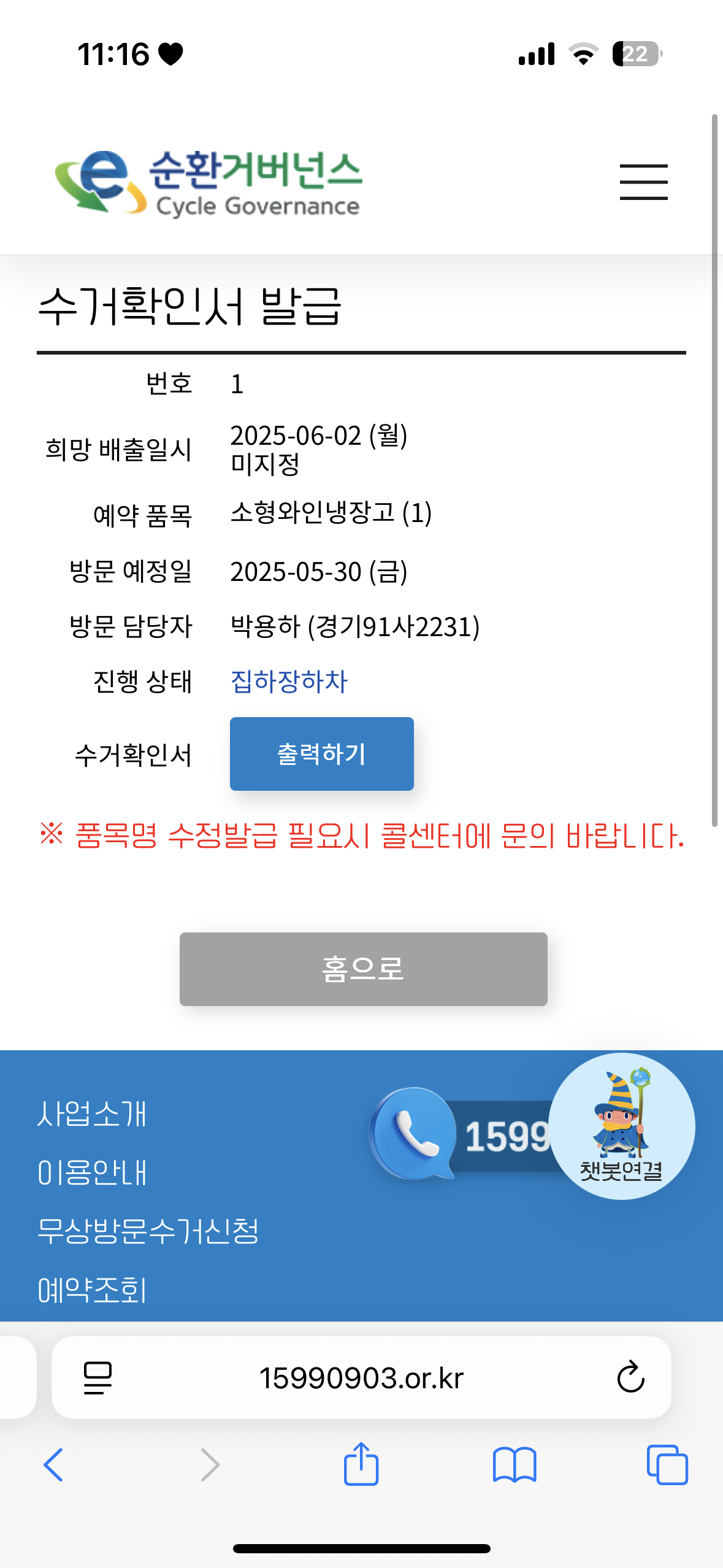723x1568 pixels.
Task: Open Safari page settings icon
Action: [98, 1378]
